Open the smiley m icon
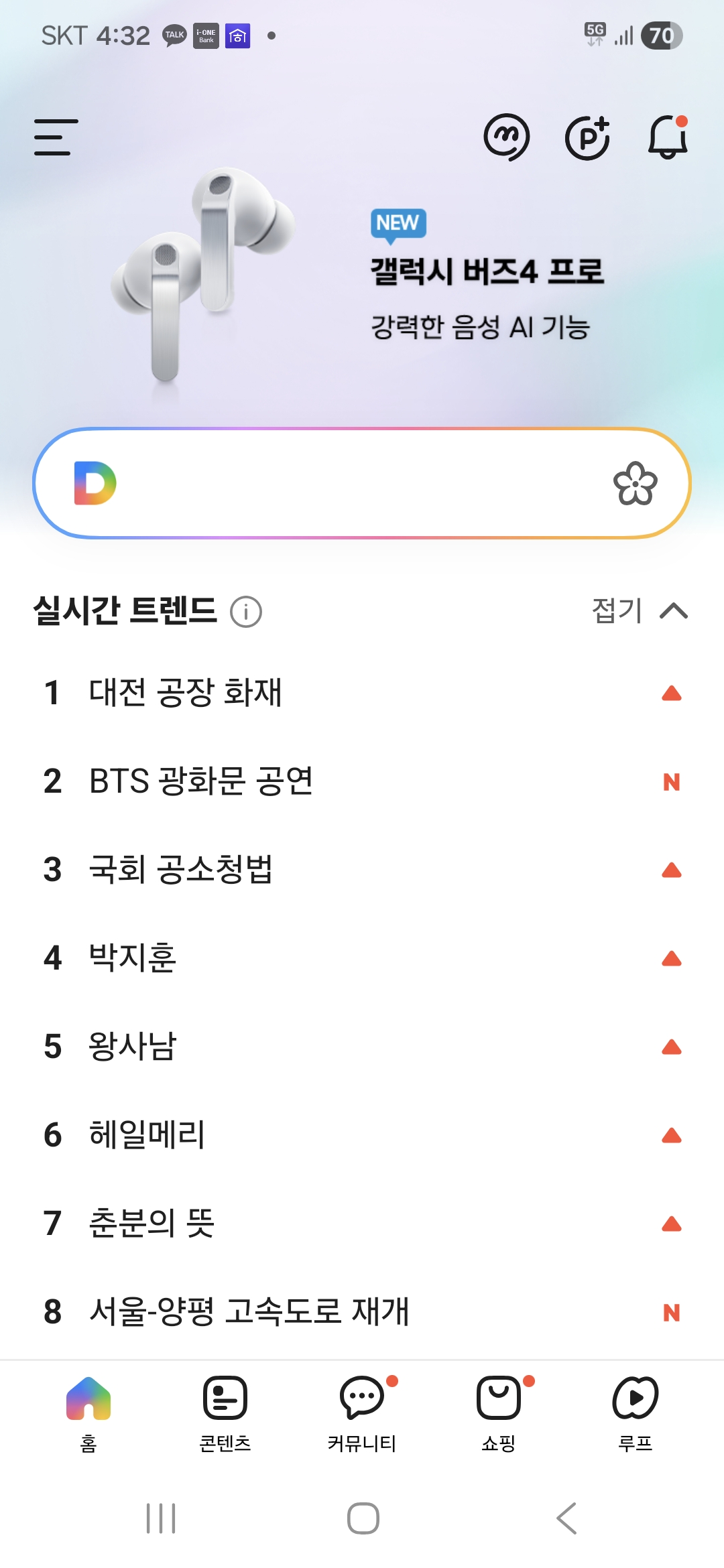Image resolution: width=724 pixels, height=1568 pixels. (x=507, y=137)
